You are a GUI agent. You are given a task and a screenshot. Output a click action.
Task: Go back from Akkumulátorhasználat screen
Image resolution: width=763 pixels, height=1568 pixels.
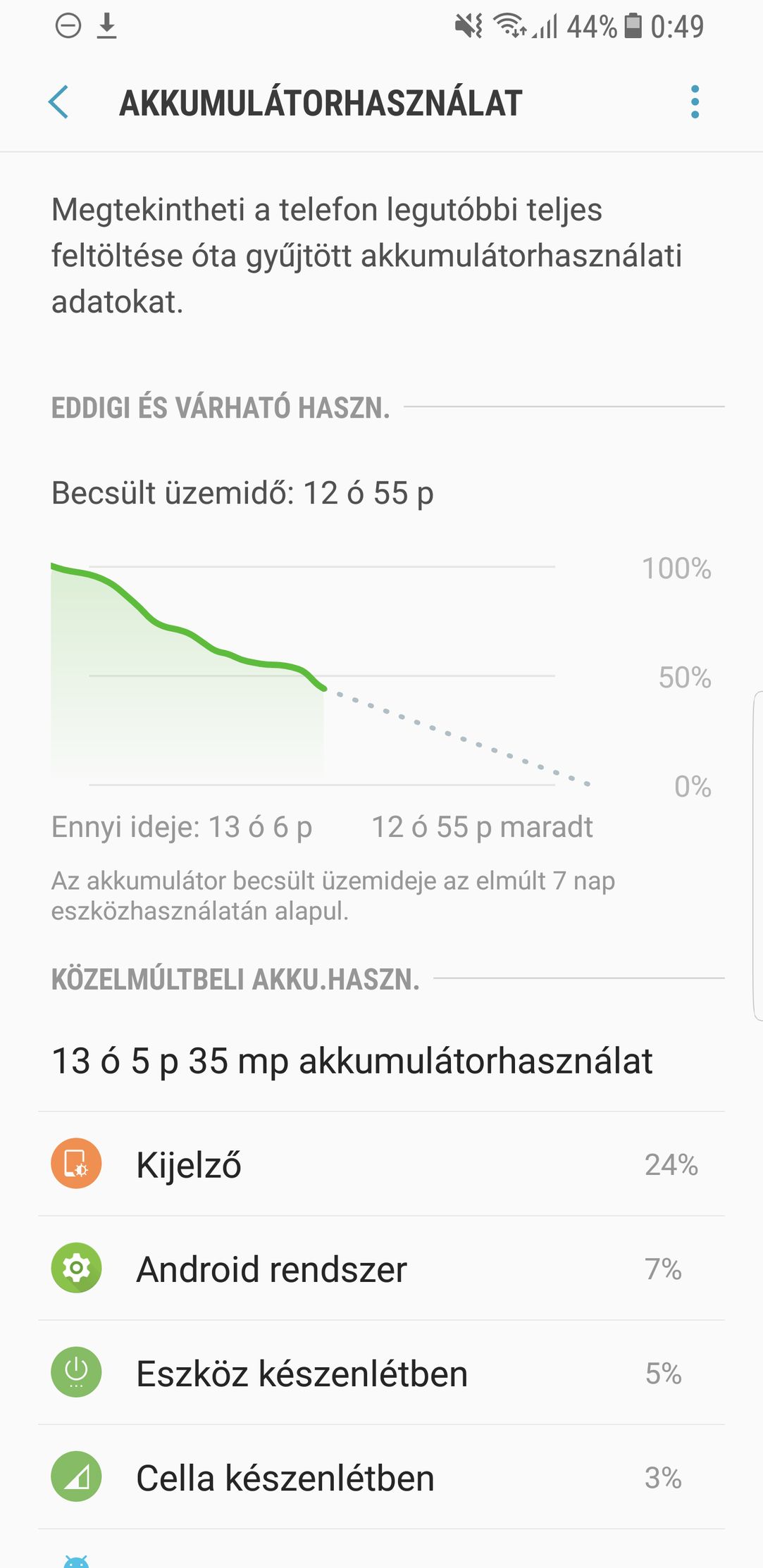point(59,103)
